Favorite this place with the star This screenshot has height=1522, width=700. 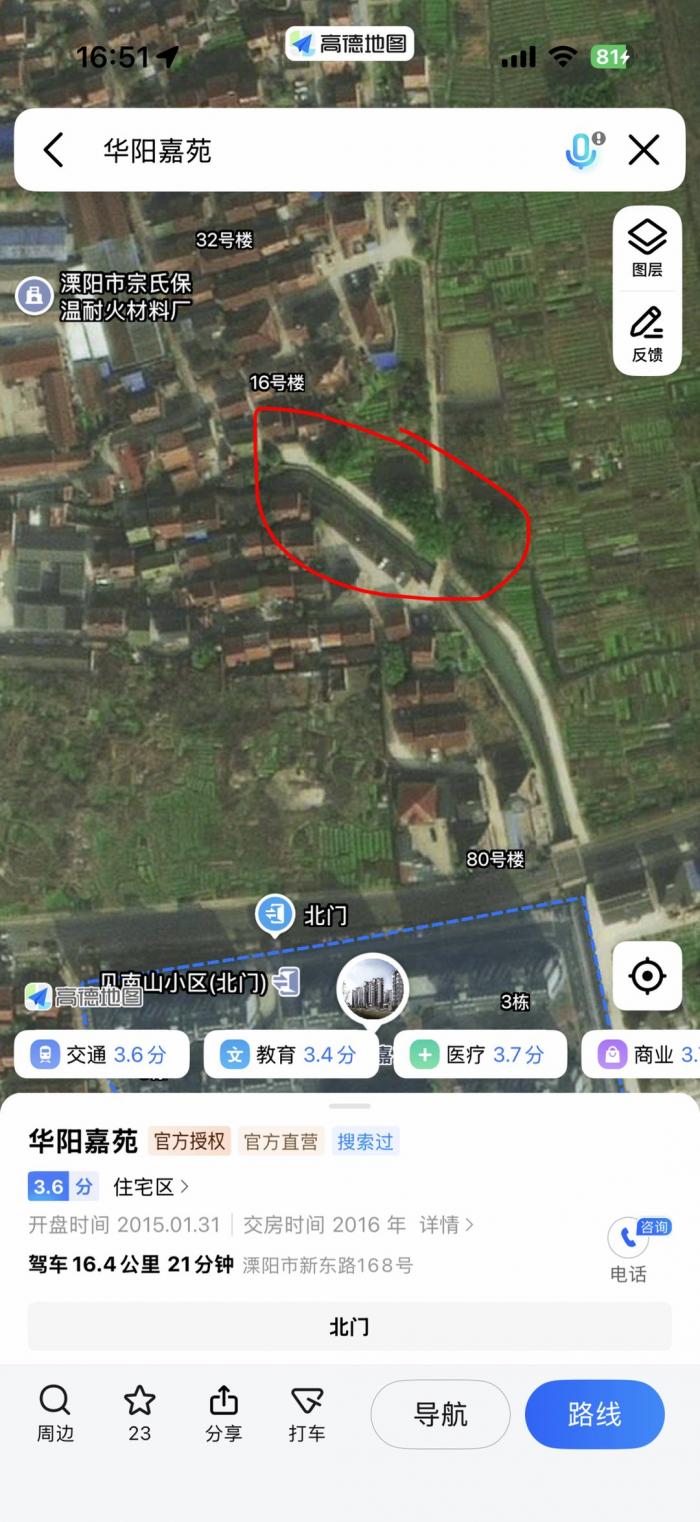[x=139, y=1412]
